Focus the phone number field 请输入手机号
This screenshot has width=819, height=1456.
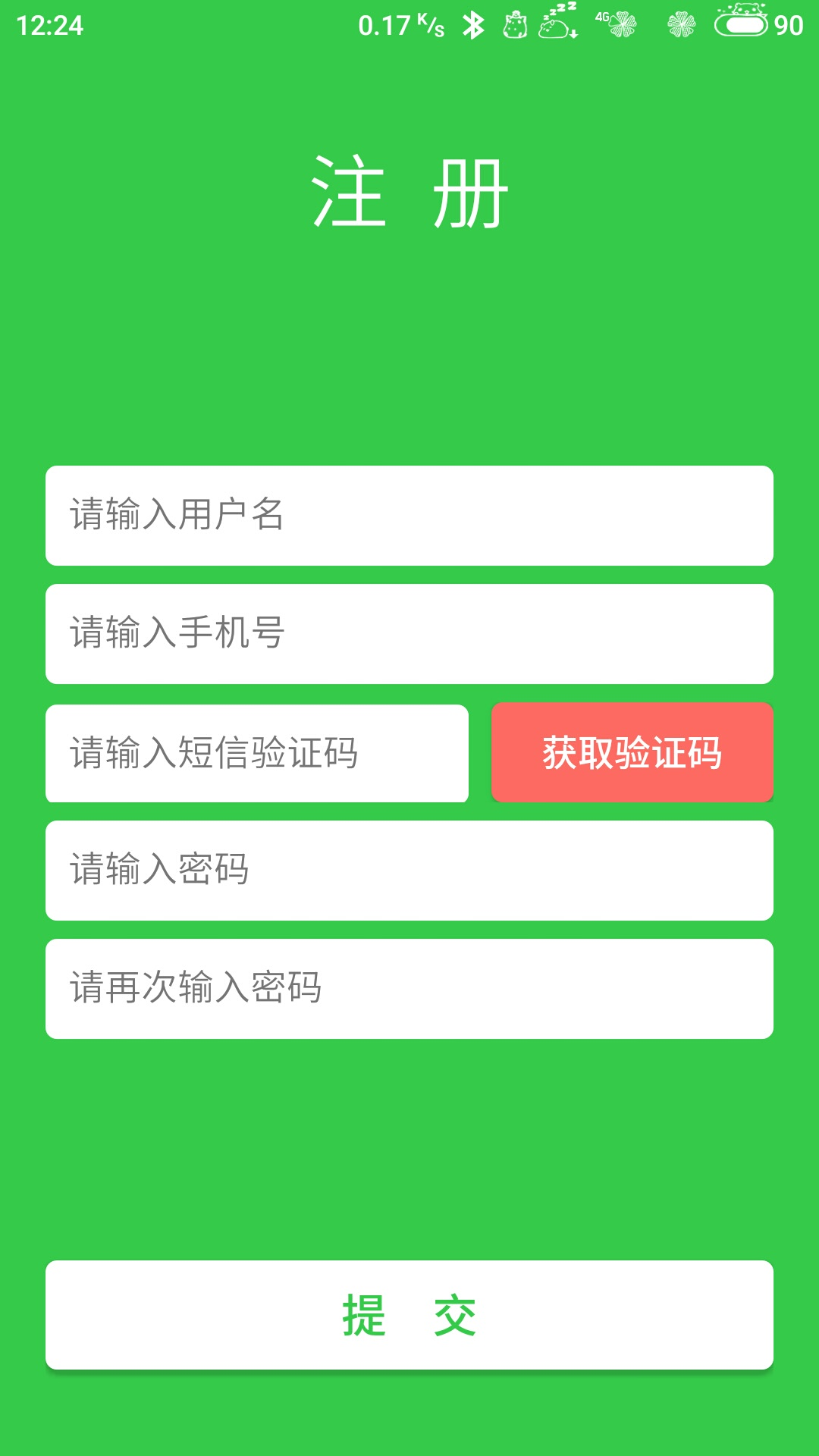(409, 634)
